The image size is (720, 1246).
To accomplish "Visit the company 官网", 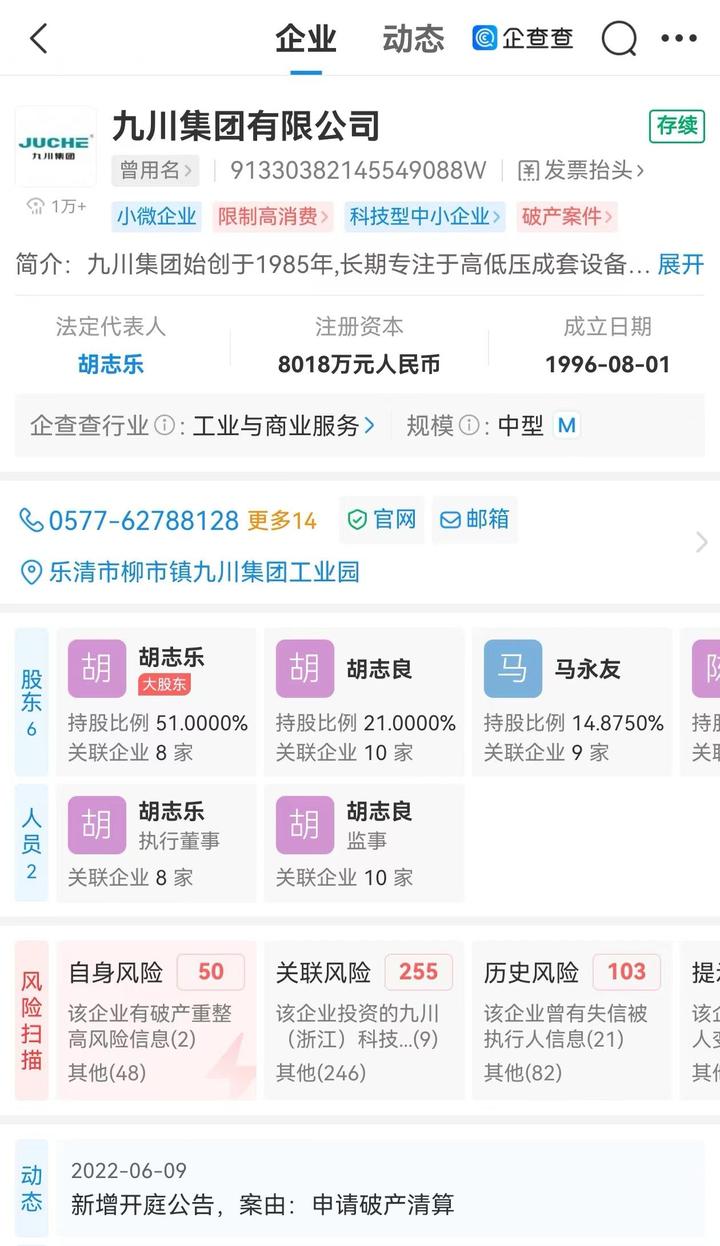I will click(382, 519).
